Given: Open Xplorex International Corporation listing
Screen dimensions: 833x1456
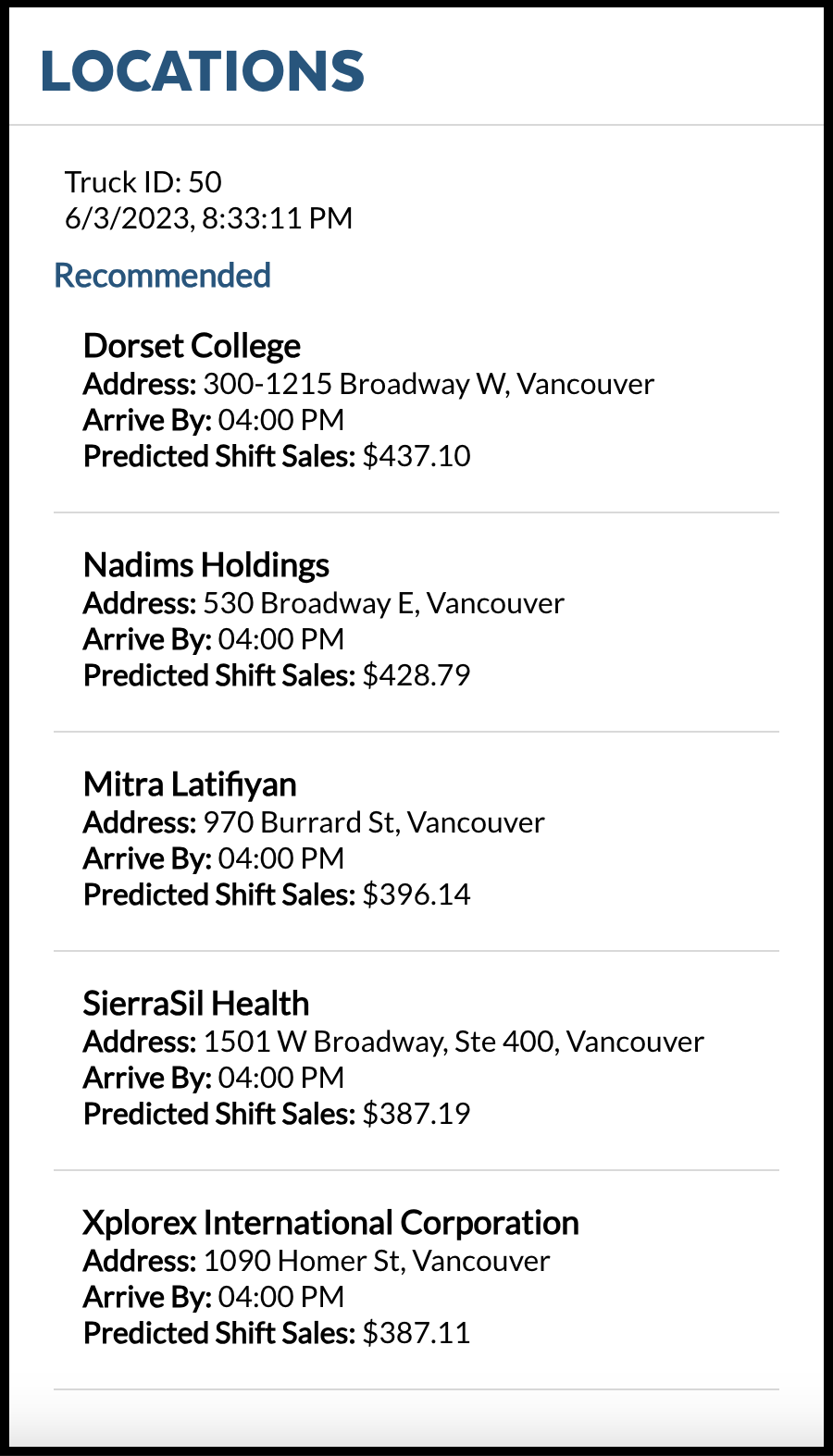Looking at the screenshot, I should [330, 1223].
